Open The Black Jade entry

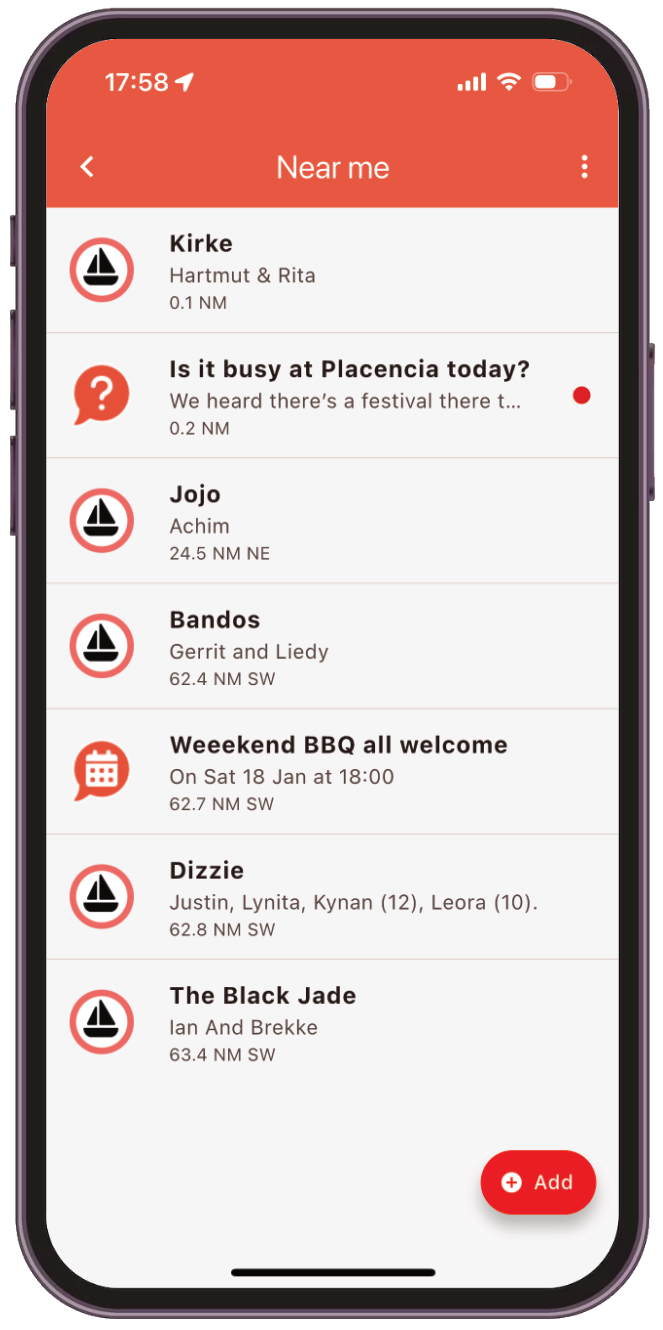pyautogui.click(x=330, y=1022)
